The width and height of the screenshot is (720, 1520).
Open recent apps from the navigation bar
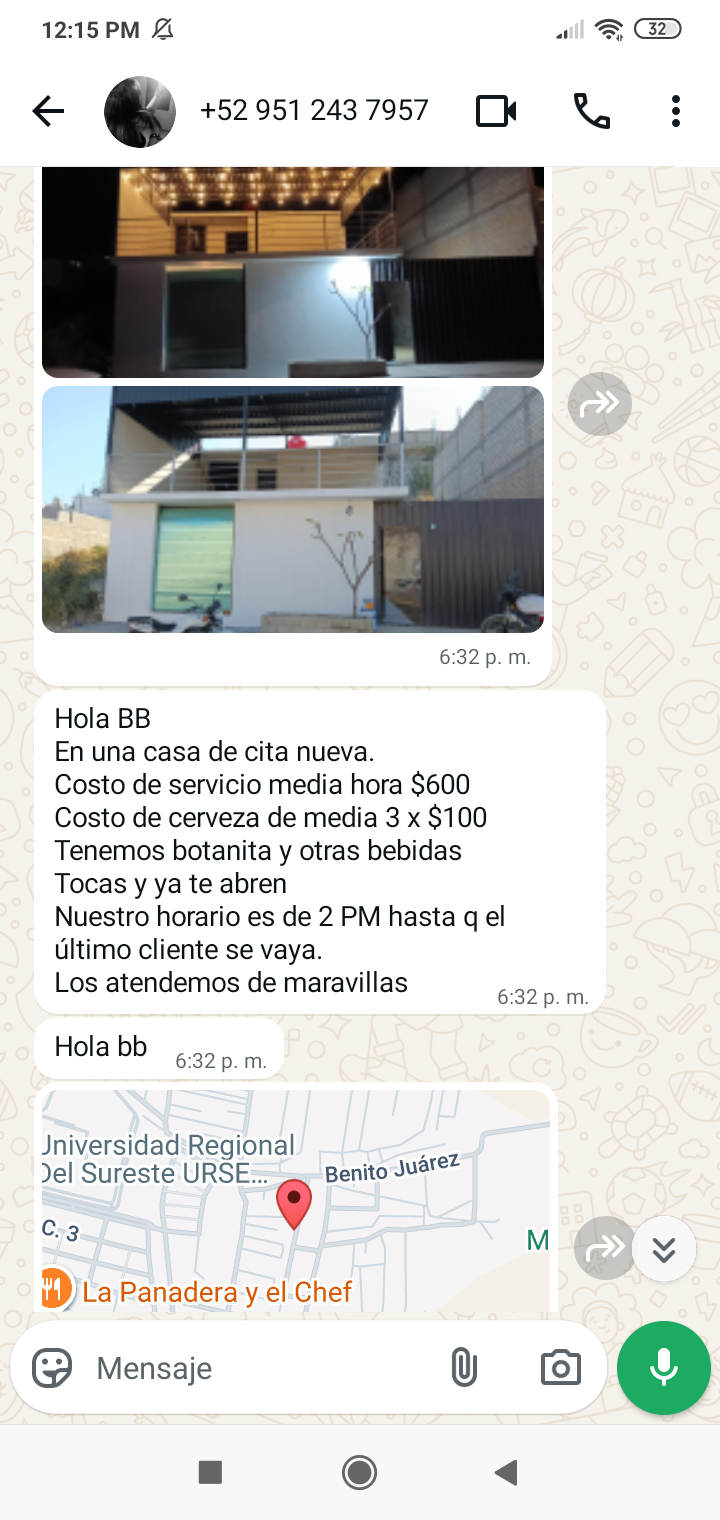[210, 1472]
